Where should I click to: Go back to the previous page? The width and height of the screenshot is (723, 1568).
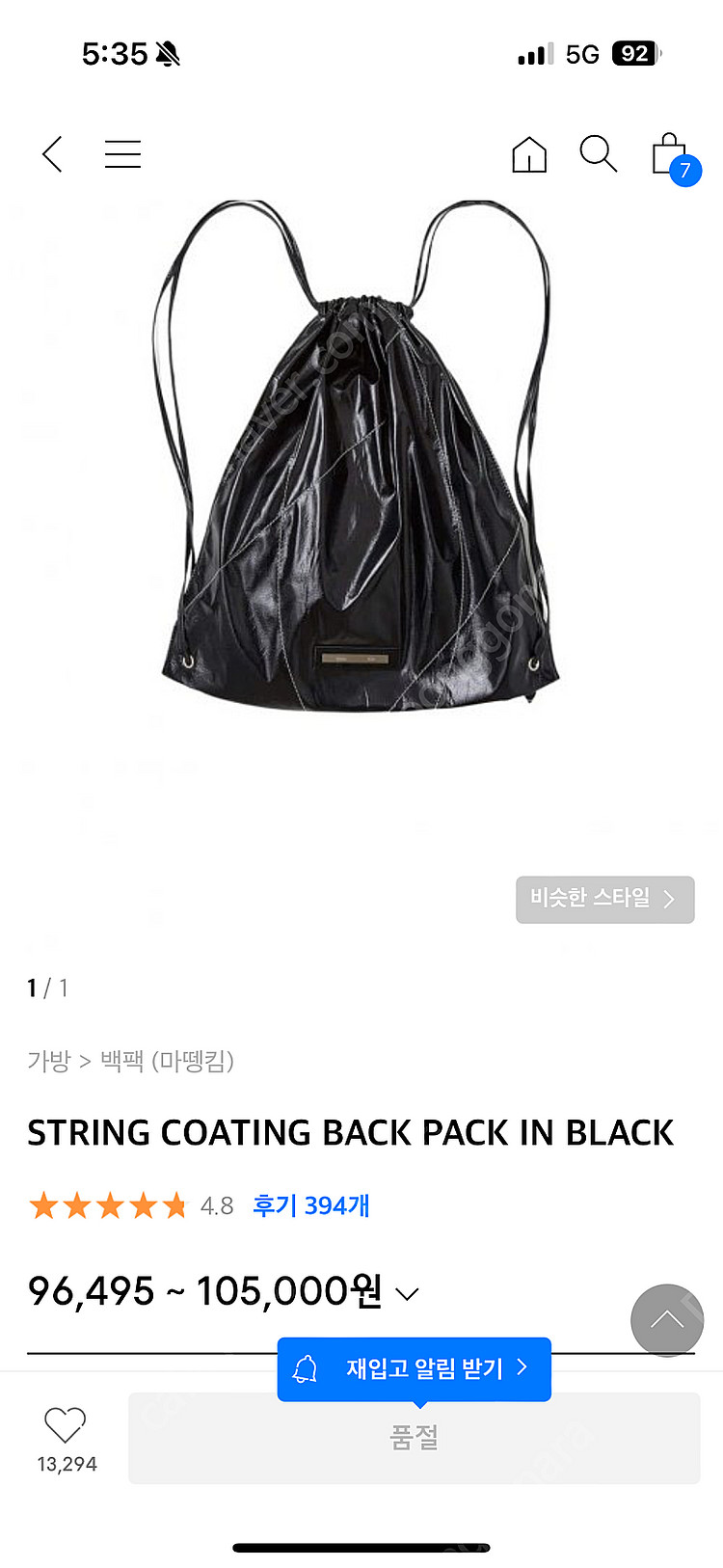coord(53,154)
